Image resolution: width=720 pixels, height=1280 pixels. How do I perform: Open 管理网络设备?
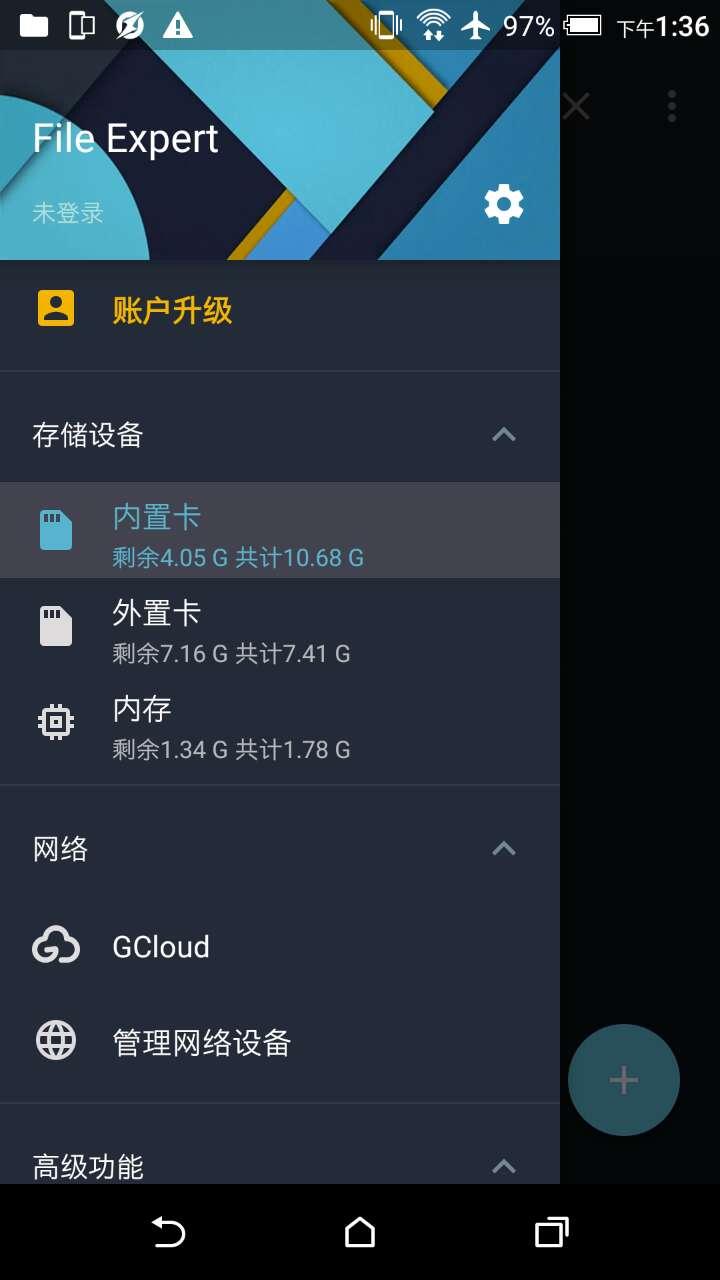coord(280,1042)
